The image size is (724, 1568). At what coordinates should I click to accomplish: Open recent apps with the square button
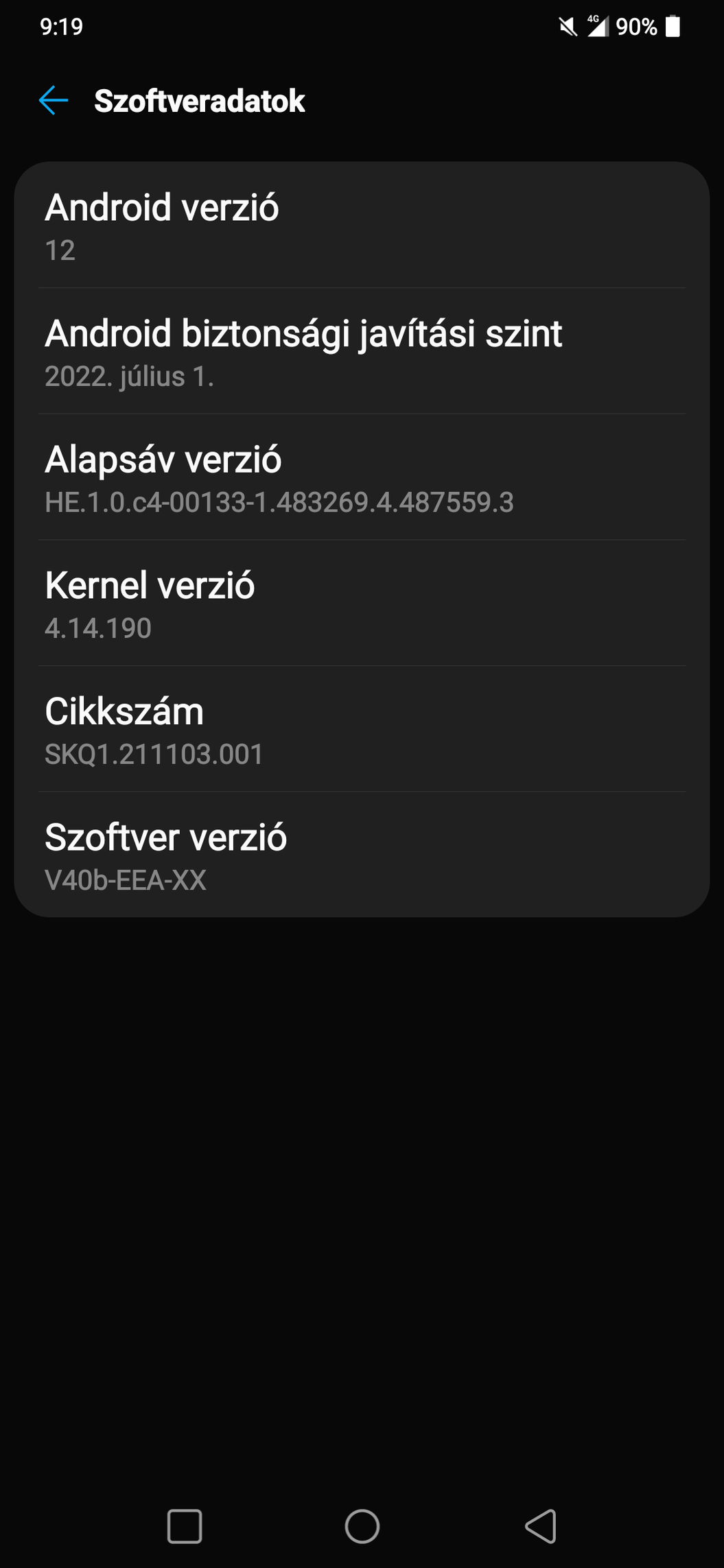[185, 1526]
